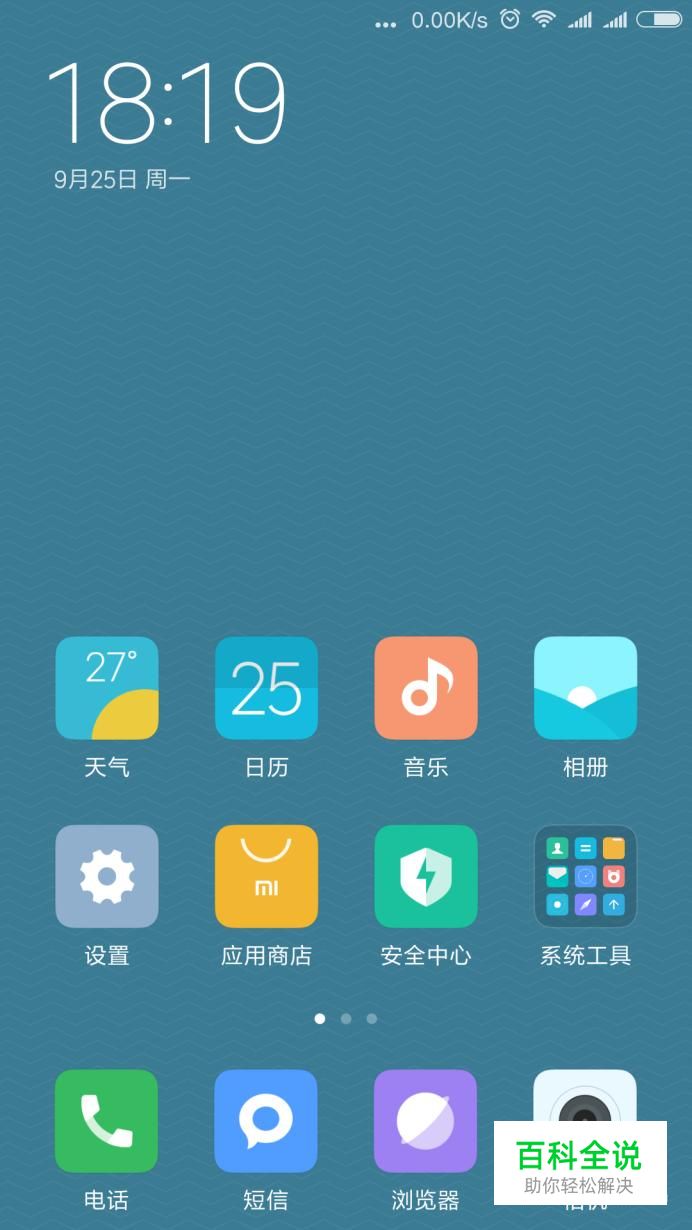Open 设置 settings
Image resolution: width=692 pixels, height=1230 pixels.
point(107,876)
